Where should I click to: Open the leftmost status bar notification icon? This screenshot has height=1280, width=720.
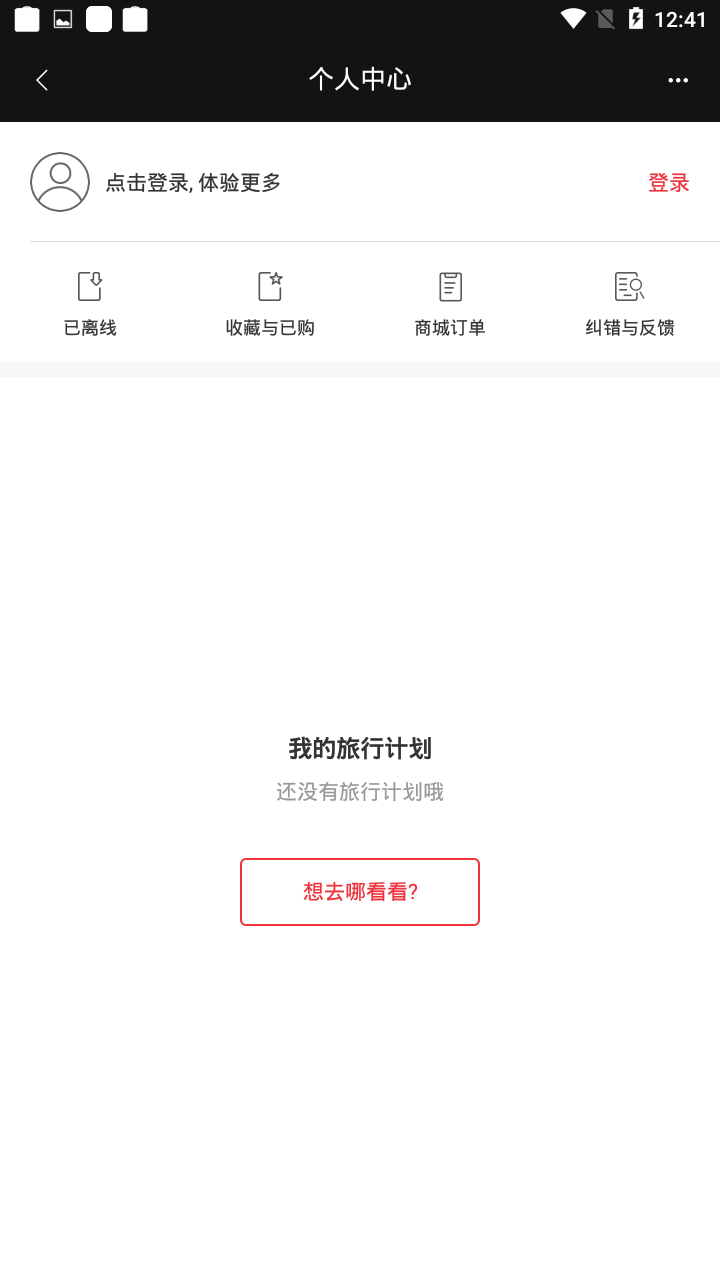point(27,18)
